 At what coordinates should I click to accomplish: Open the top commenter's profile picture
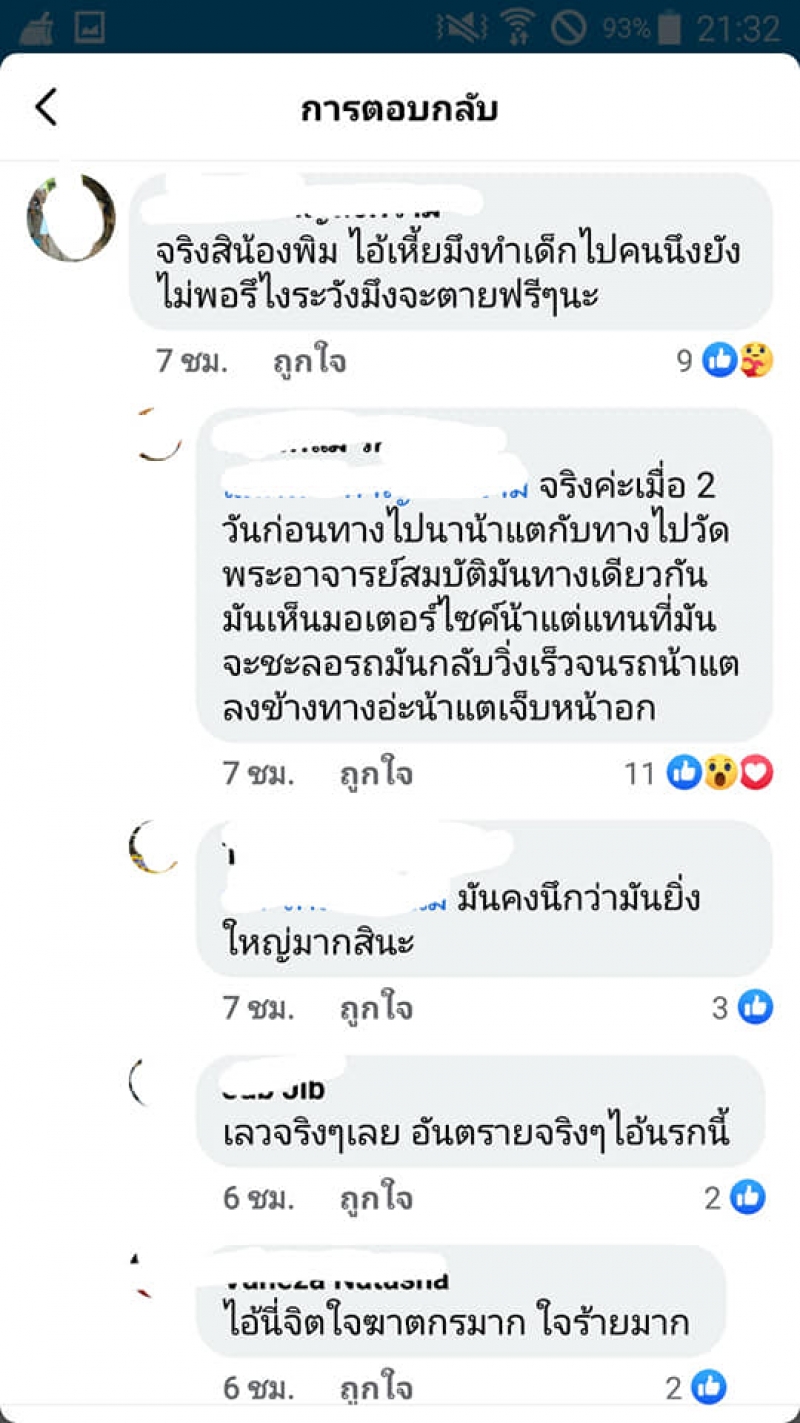click(70, 216)
